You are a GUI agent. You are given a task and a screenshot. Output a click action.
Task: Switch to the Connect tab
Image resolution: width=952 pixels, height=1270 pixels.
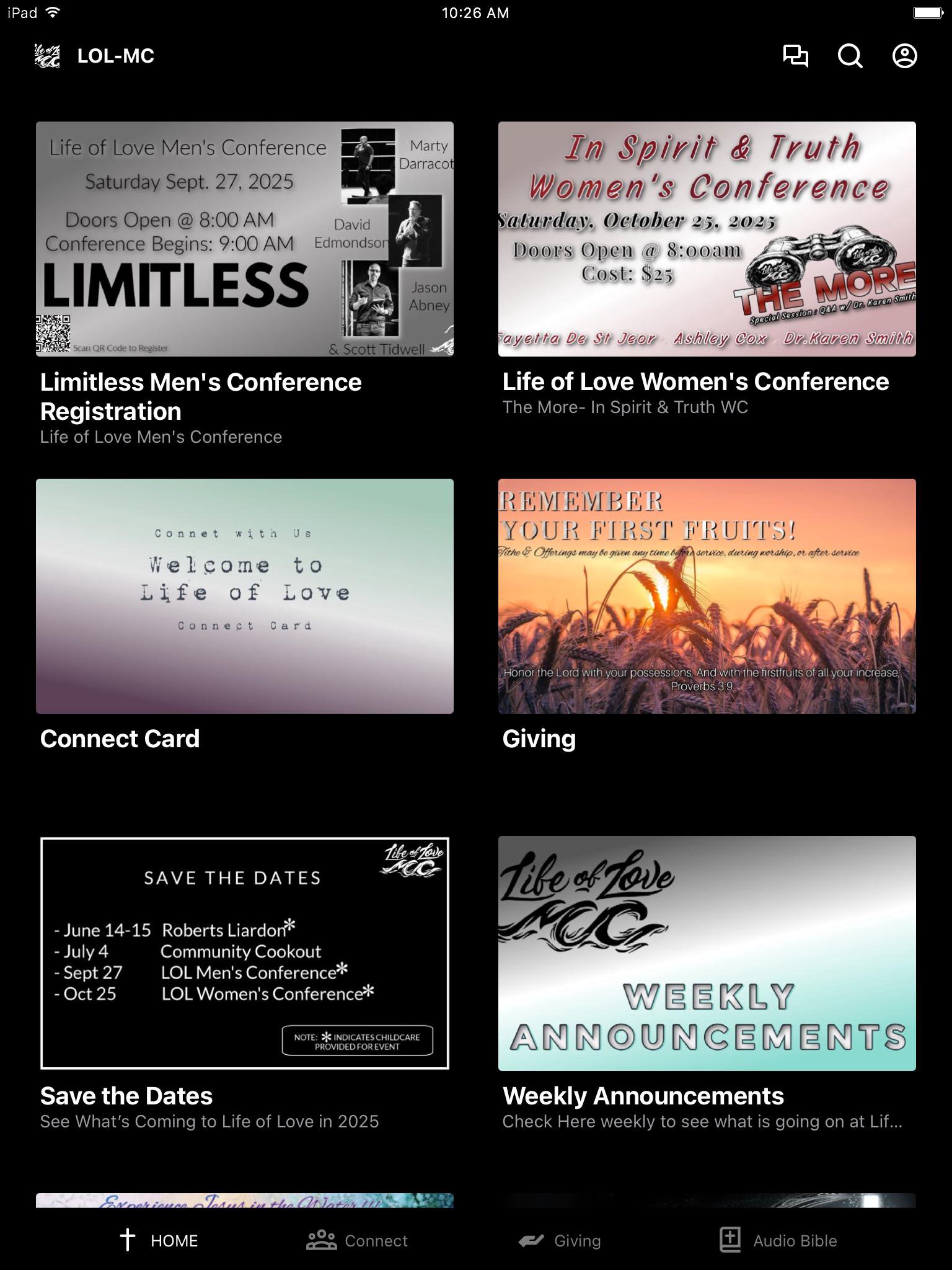click(x=358, y=1240)
